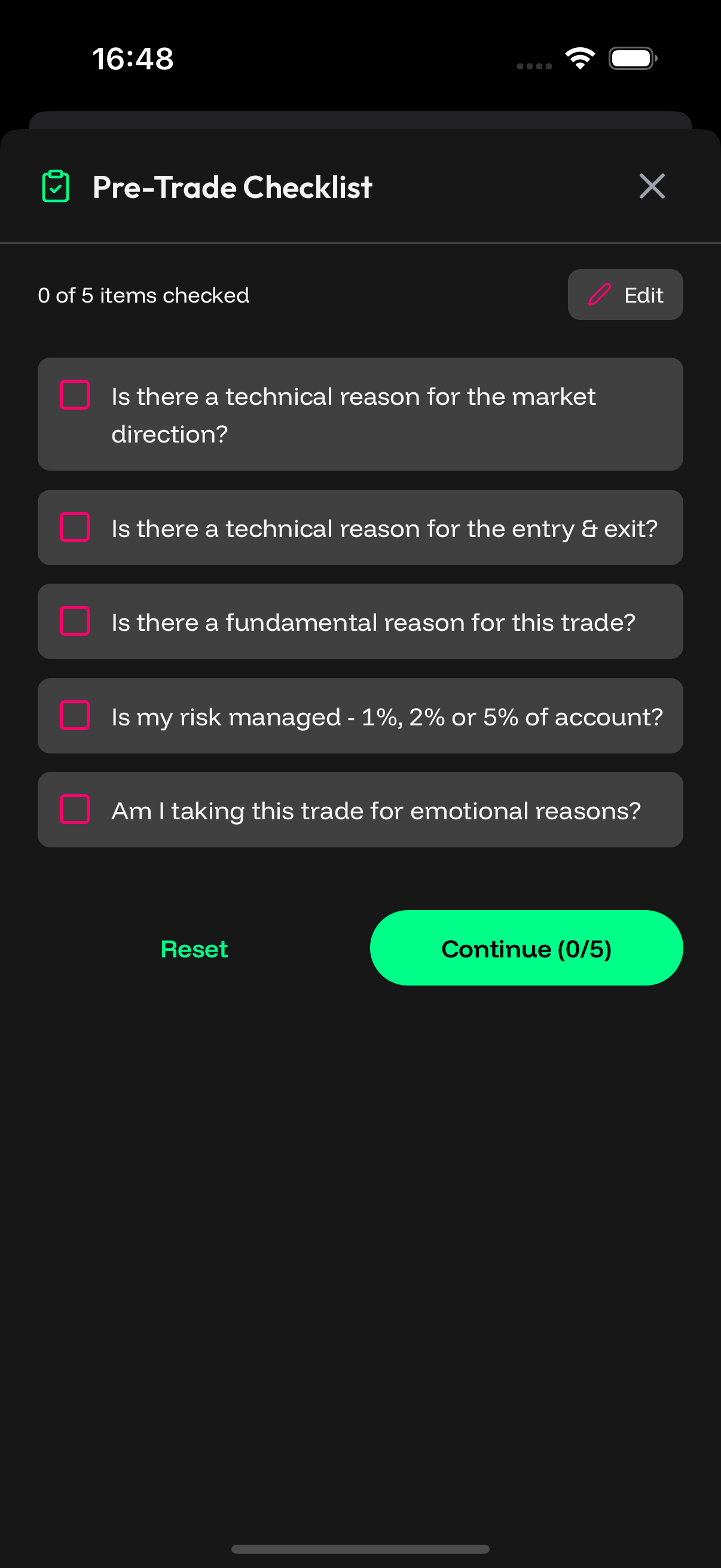The image size is (721, 1568).
Task: Reset the checklist
Action: [194, 948]
